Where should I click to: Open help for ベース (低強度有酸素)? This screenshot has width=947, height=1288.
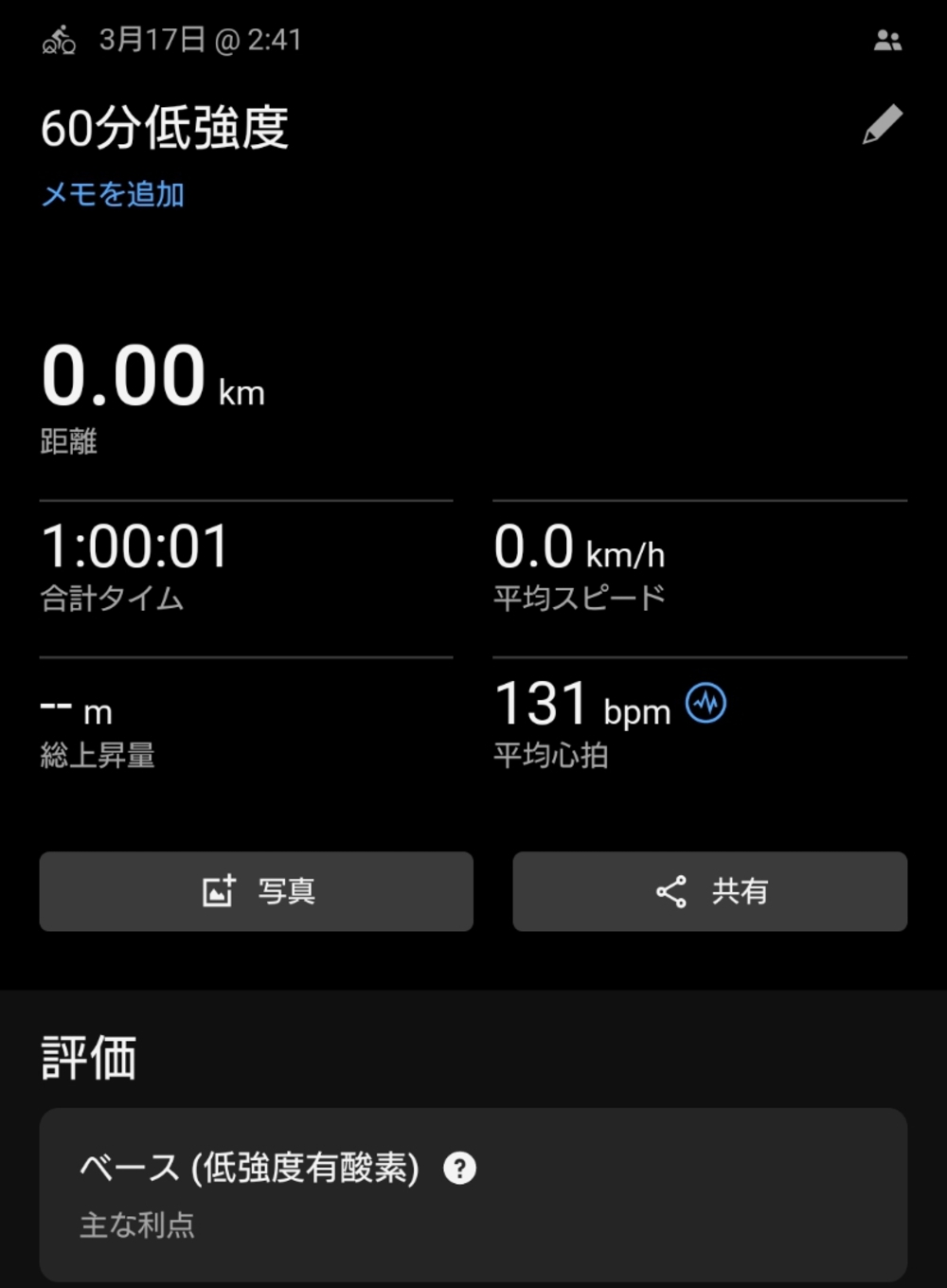[x=460, y=1168]
